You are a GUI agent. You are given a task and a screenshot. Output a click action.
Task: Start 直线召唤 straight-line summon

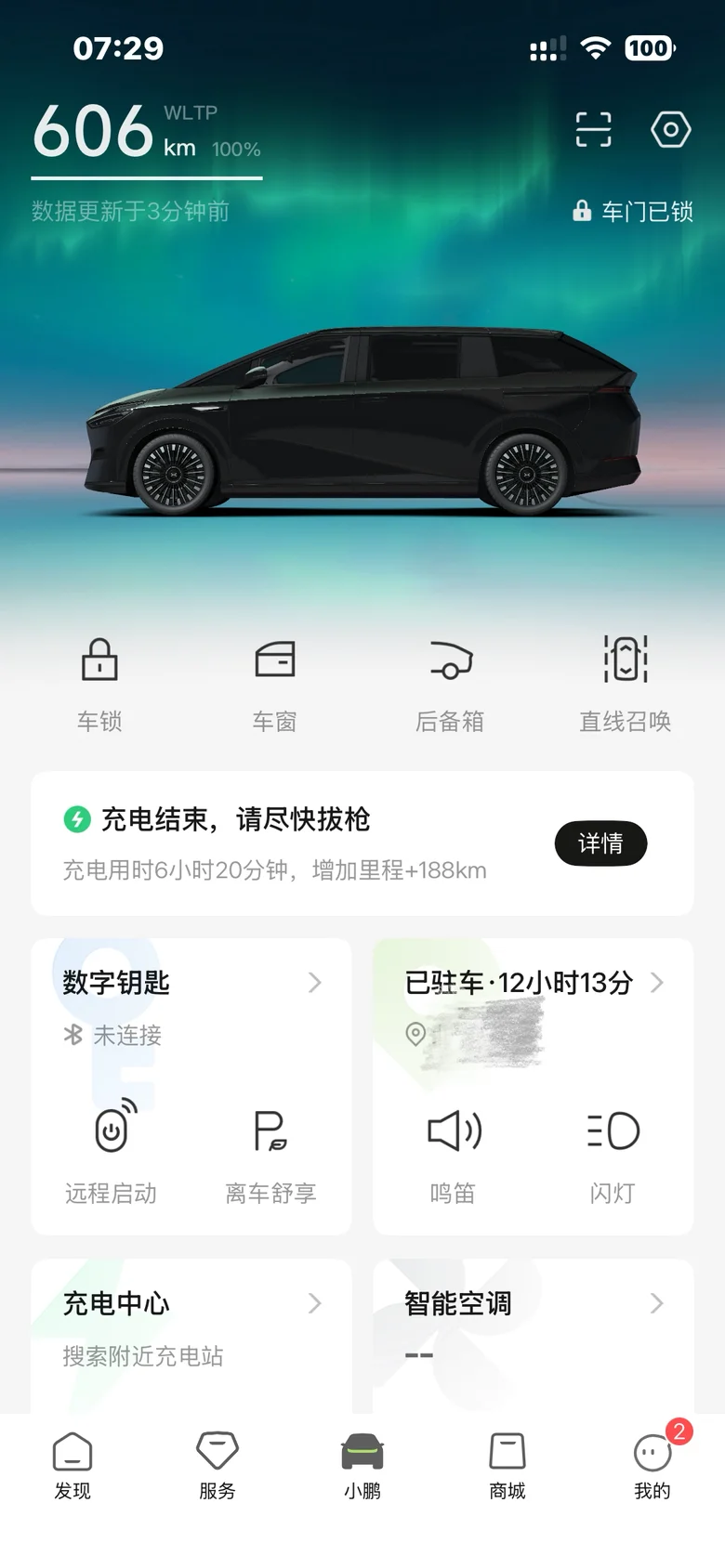tap(625, 684)
